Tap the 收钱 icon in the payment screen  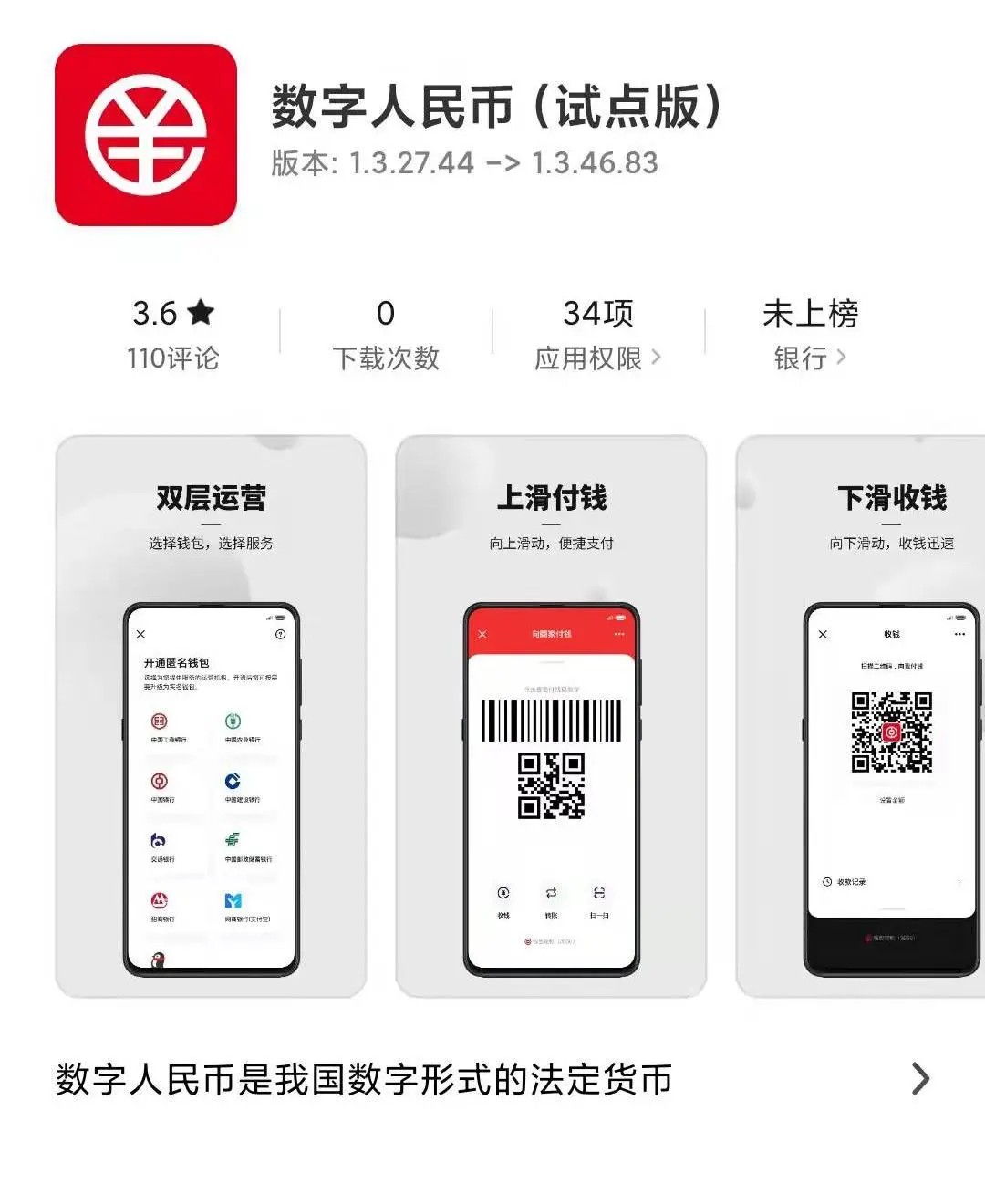[x=503, y=893]
